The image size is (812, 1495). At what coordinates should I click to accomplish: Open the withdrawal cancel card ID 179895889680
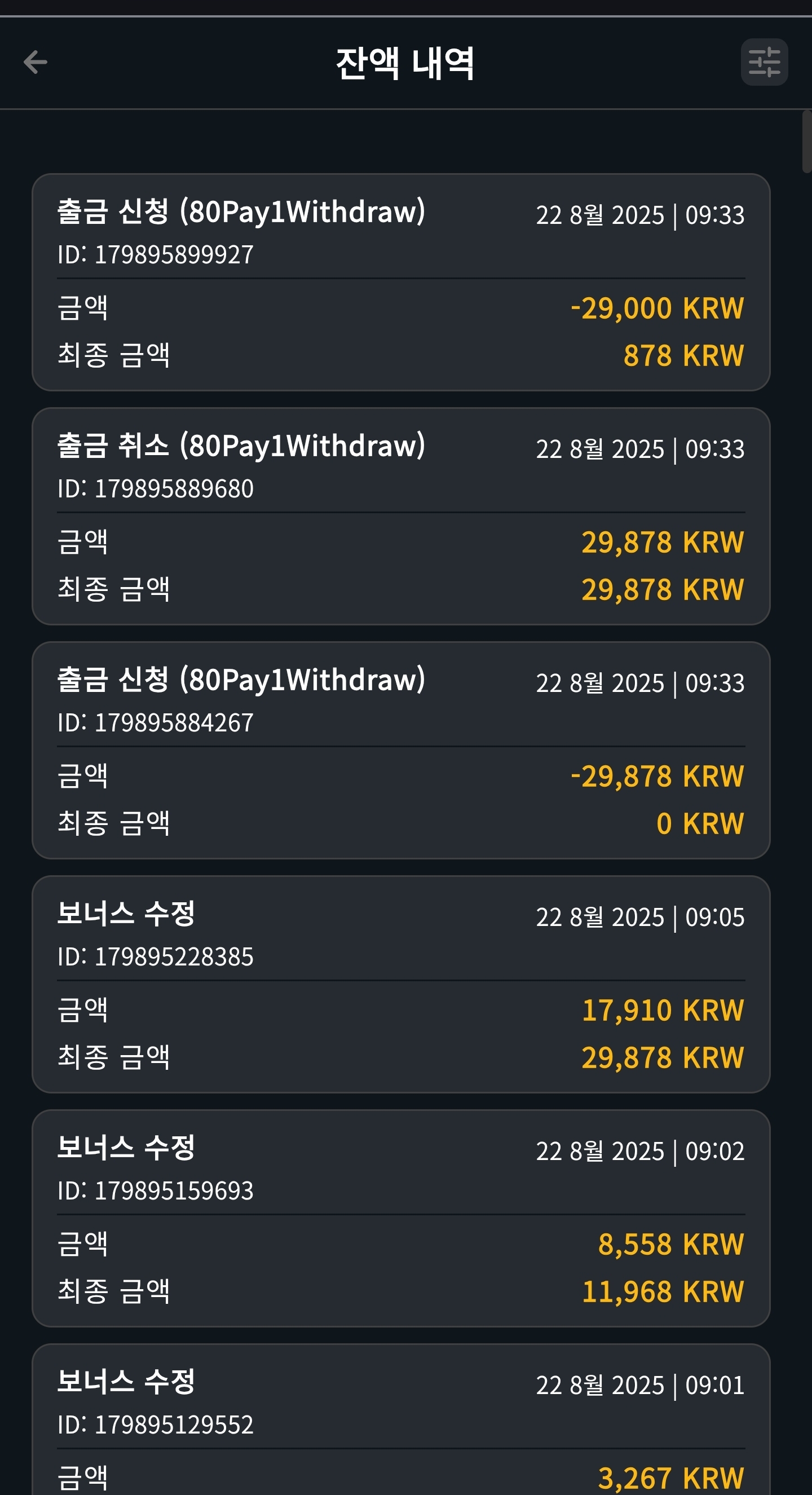(401, 516)
